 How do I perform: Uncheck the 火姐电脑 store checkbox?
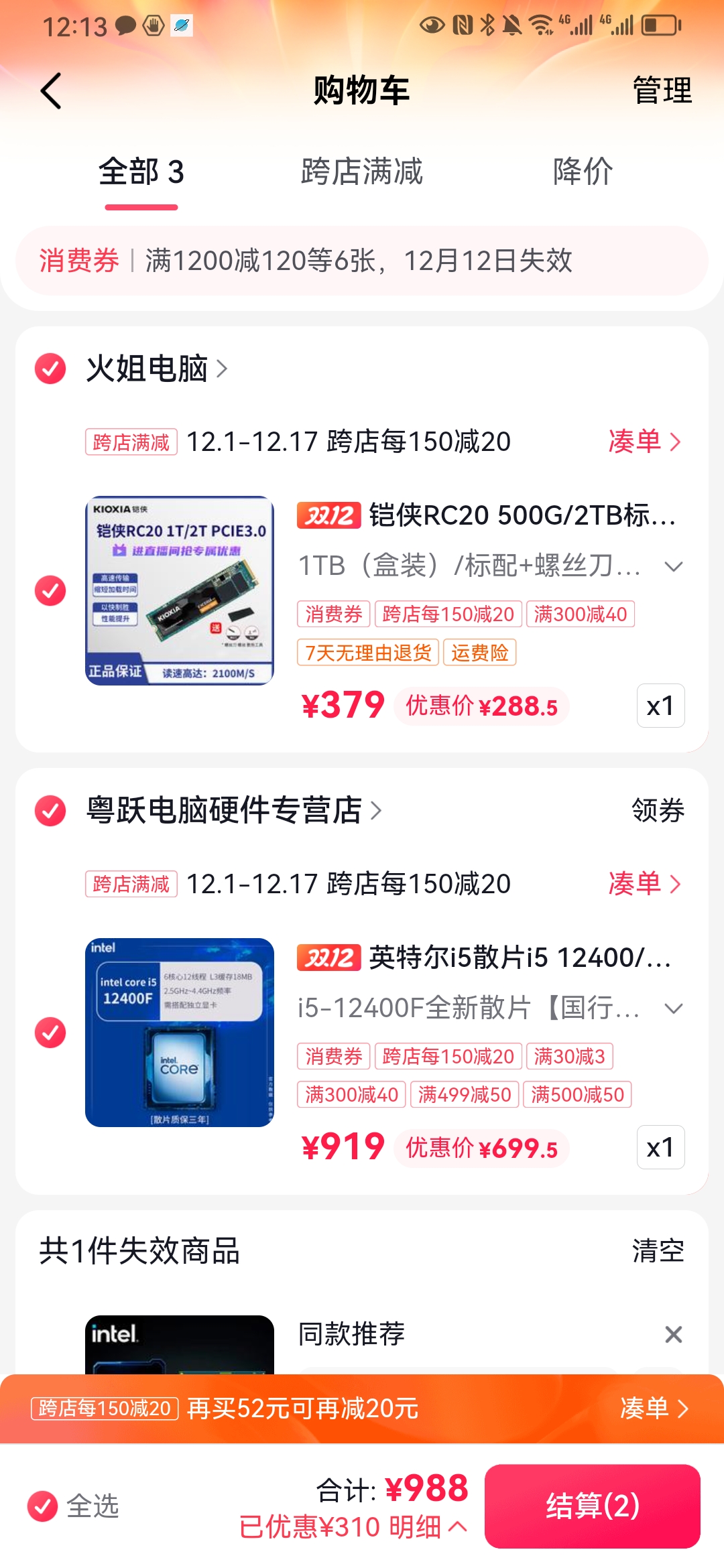[x=50, y=369]
